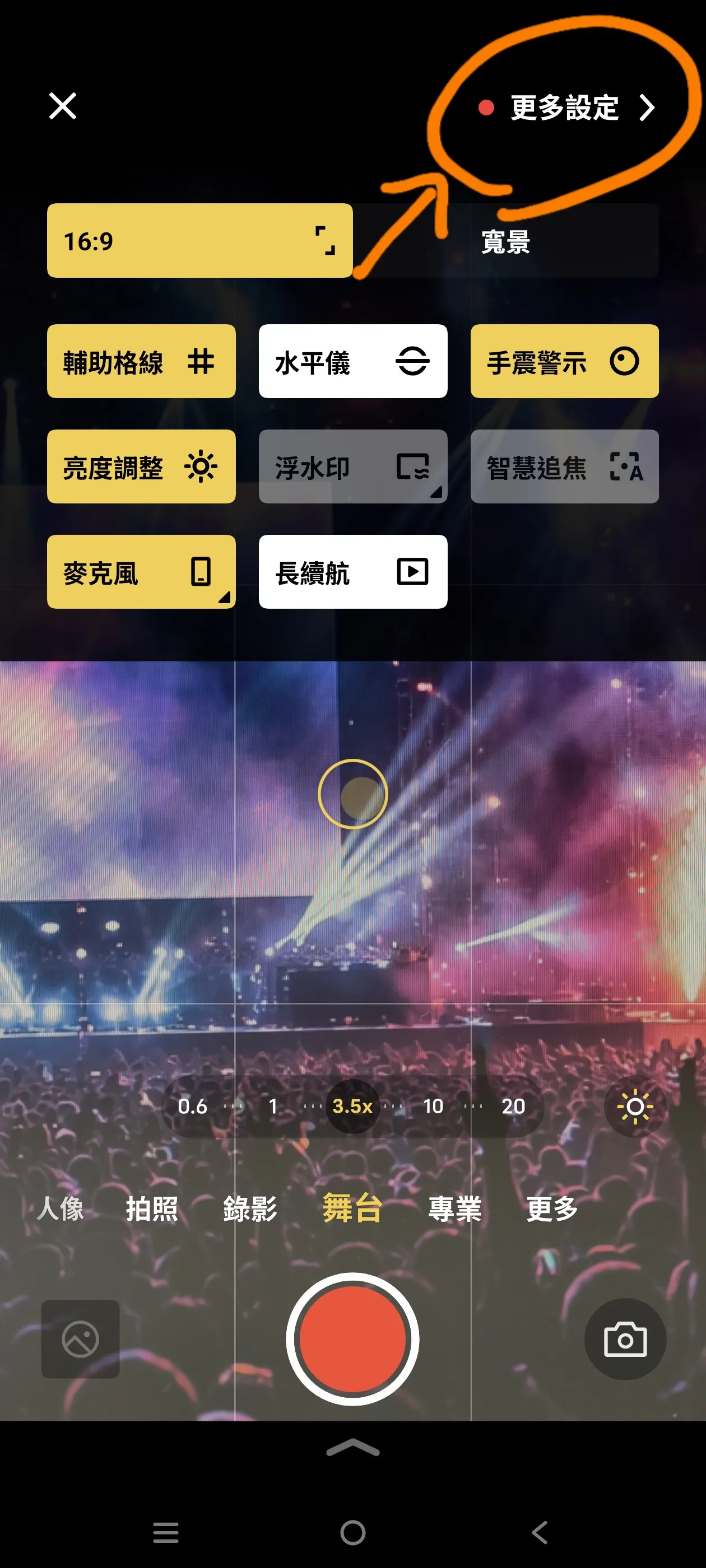Tap the watermark 浮水印 icon
The height and width of the screenshot is (1568, 706).
[413, 467]
